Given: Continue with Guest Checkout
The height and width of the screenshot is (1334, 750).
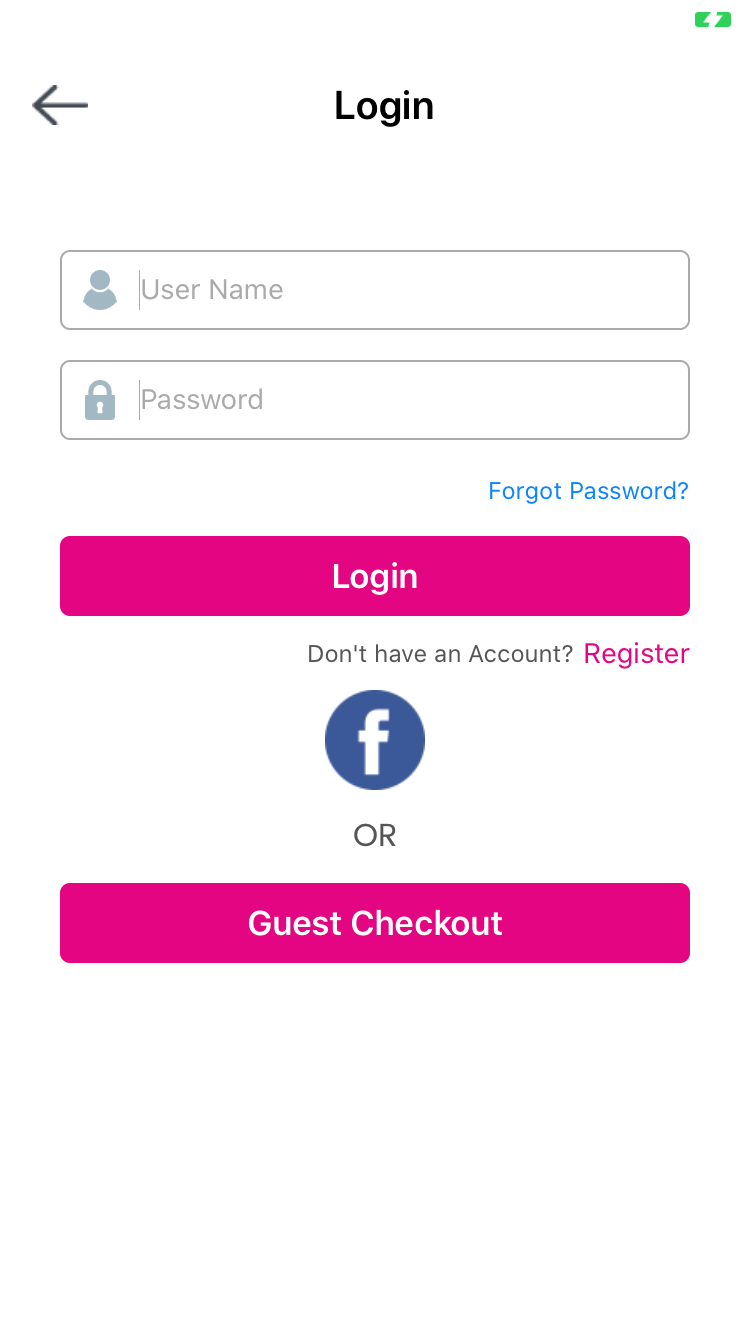Looking at the screenshot, I should 375,923.
